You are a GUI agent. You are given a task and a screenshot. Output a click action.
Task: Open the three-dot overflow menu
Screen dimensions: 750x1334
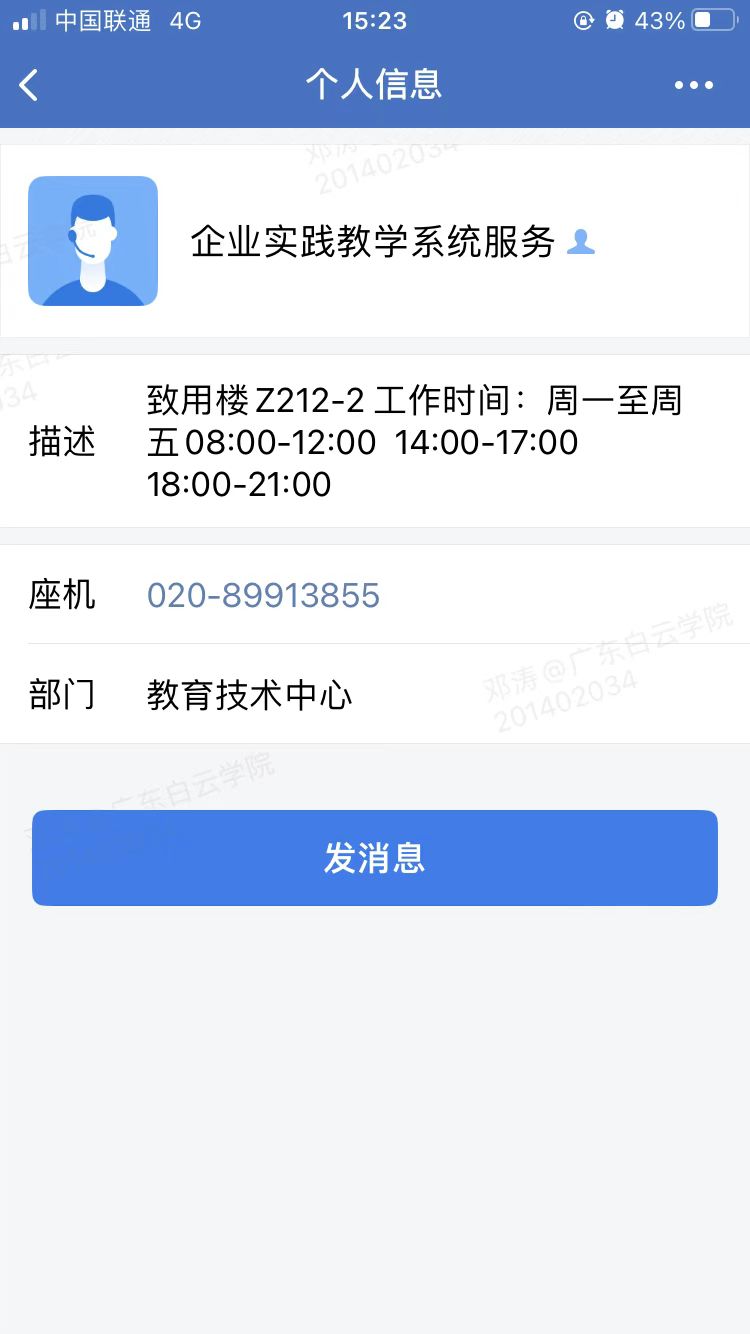coord(693,85)
